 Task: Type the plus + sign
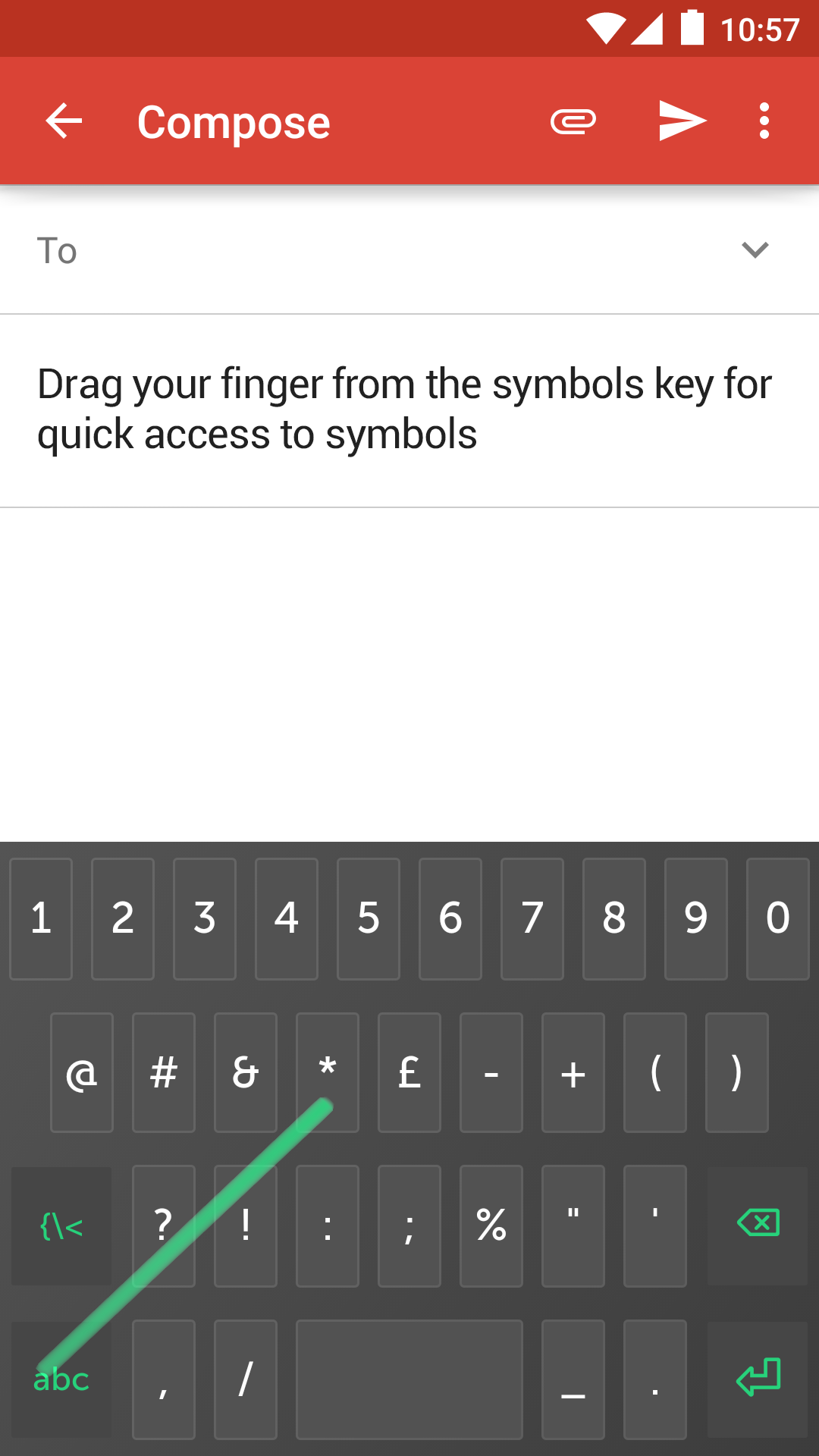click(x=573, y=1072)
